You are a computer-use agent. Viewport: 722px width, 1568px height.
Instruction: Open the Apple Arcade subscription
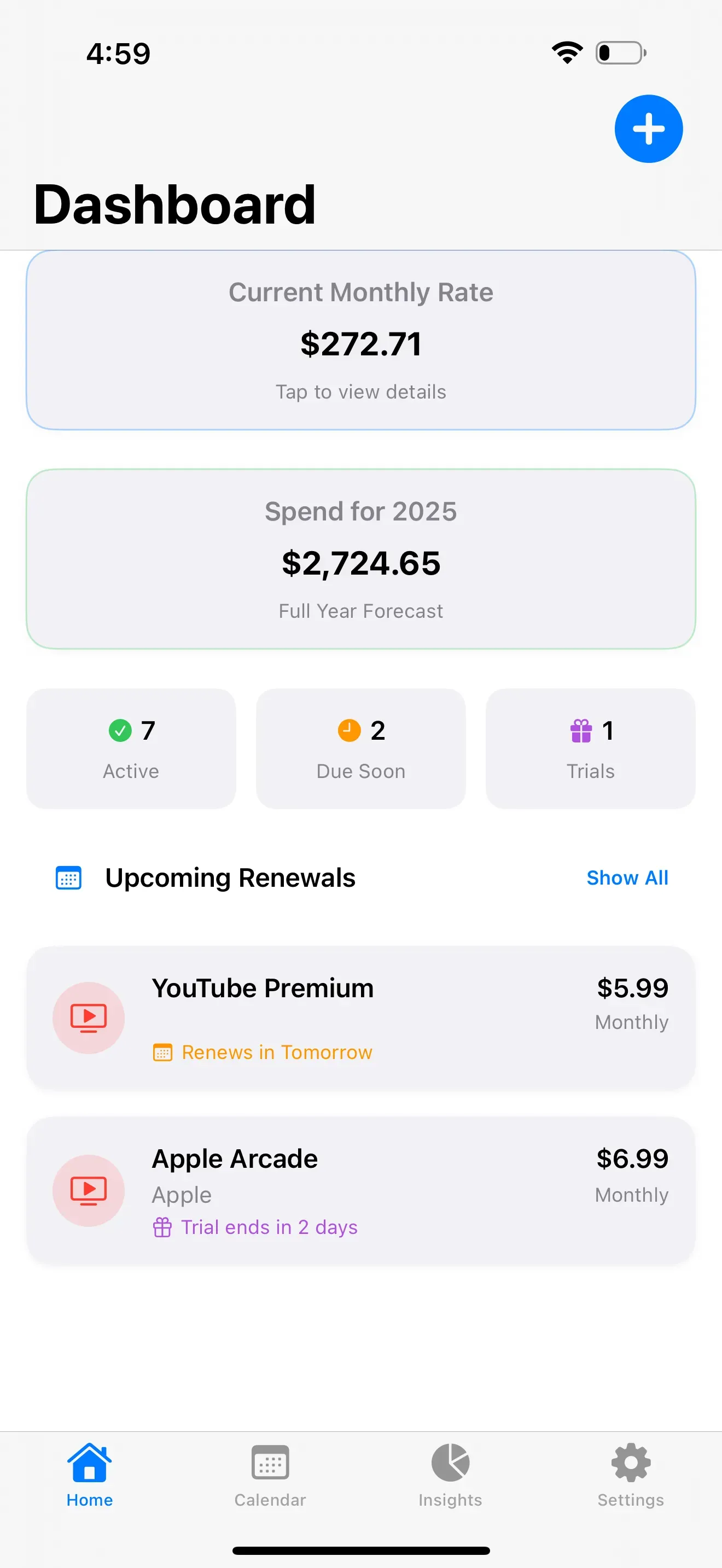coord(361,1191)
